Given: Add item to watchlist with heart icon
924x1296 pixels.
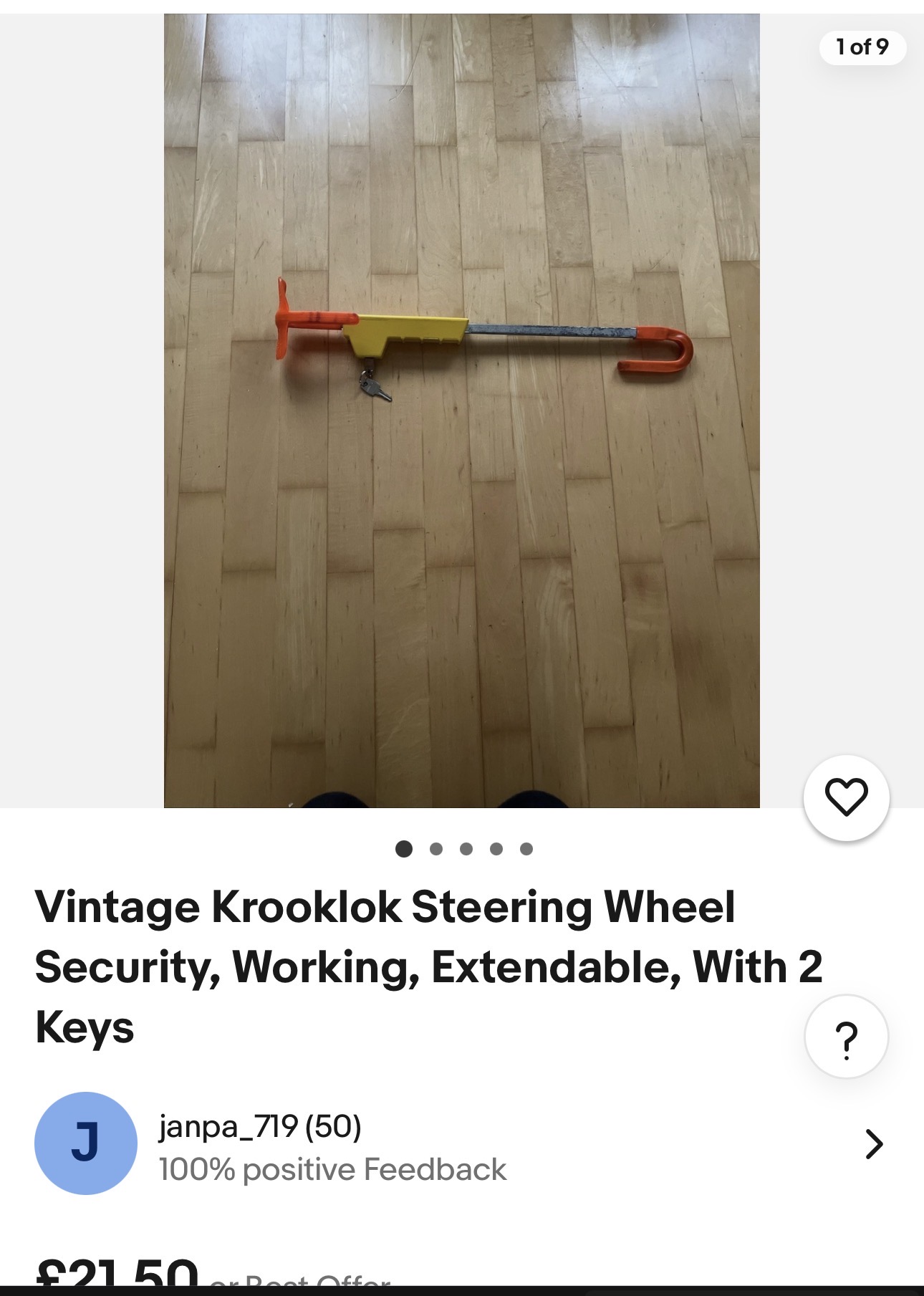Looking at the screenshot, I should click(x=846, y=797).
